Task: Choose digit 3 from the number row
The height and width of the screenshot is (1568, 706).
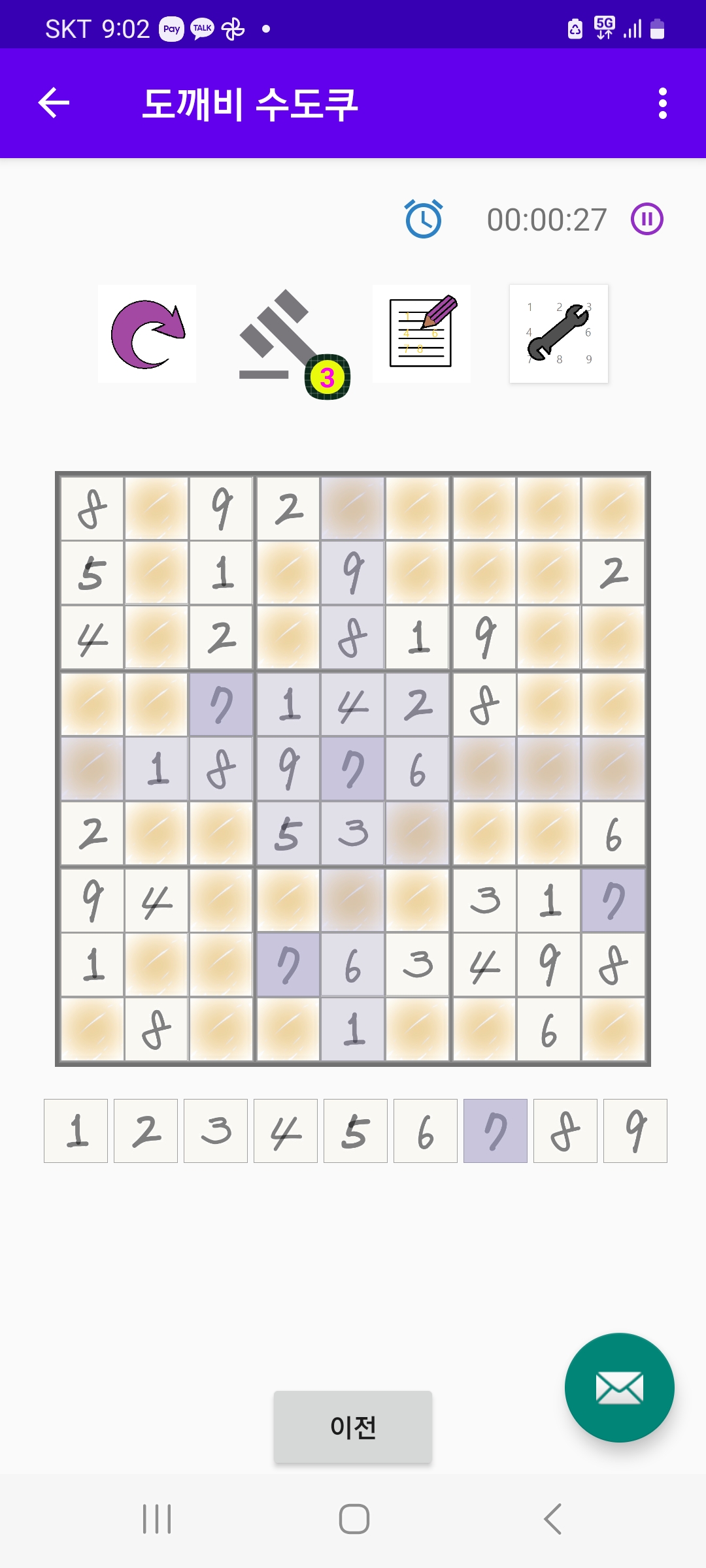Action: [x=216, y=1131]
